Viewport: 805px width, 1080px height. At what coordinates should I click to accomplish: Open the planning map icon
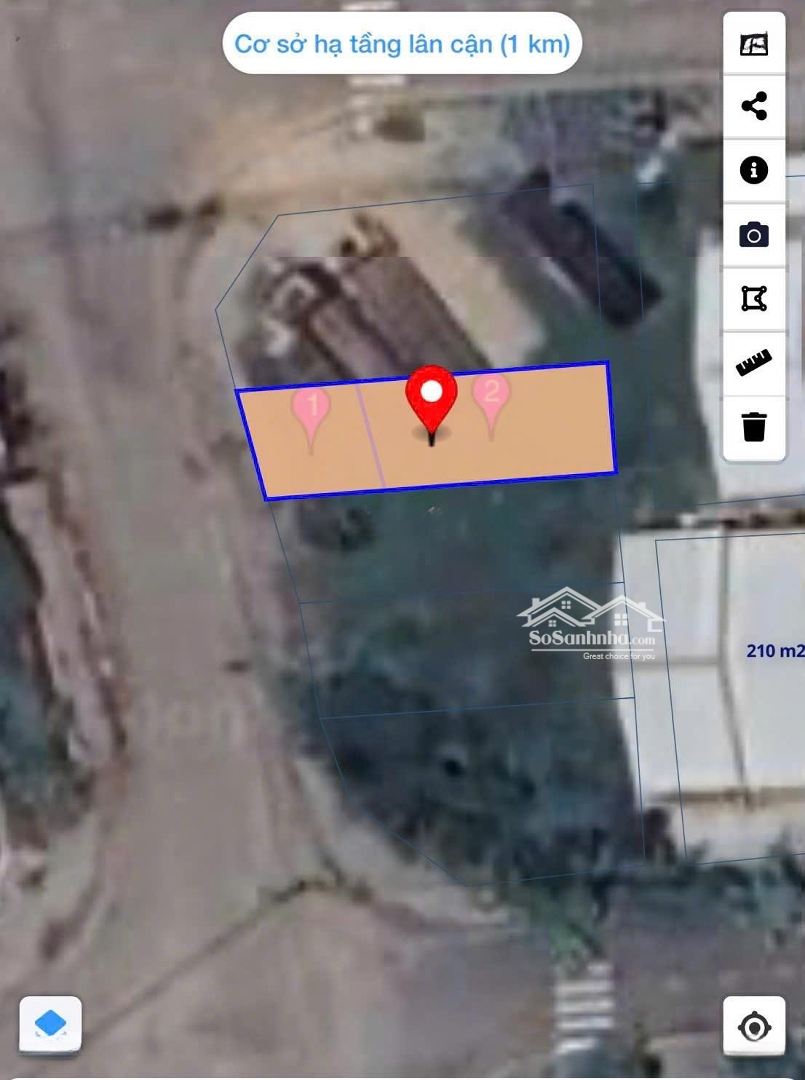point(754,45)
